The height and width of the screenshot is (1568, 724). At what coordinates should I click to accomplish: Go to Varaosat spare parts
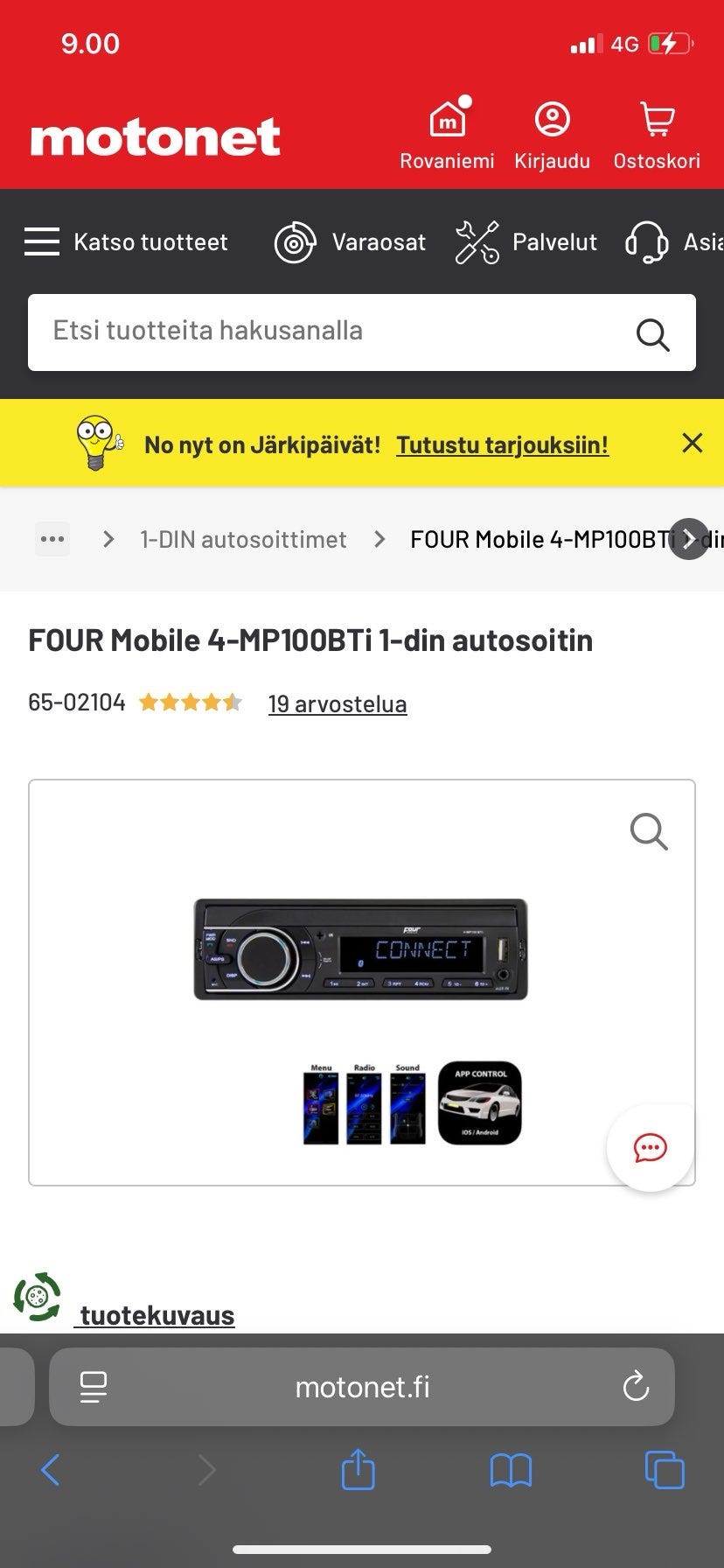pyautogui.click(x=351, y=241)
